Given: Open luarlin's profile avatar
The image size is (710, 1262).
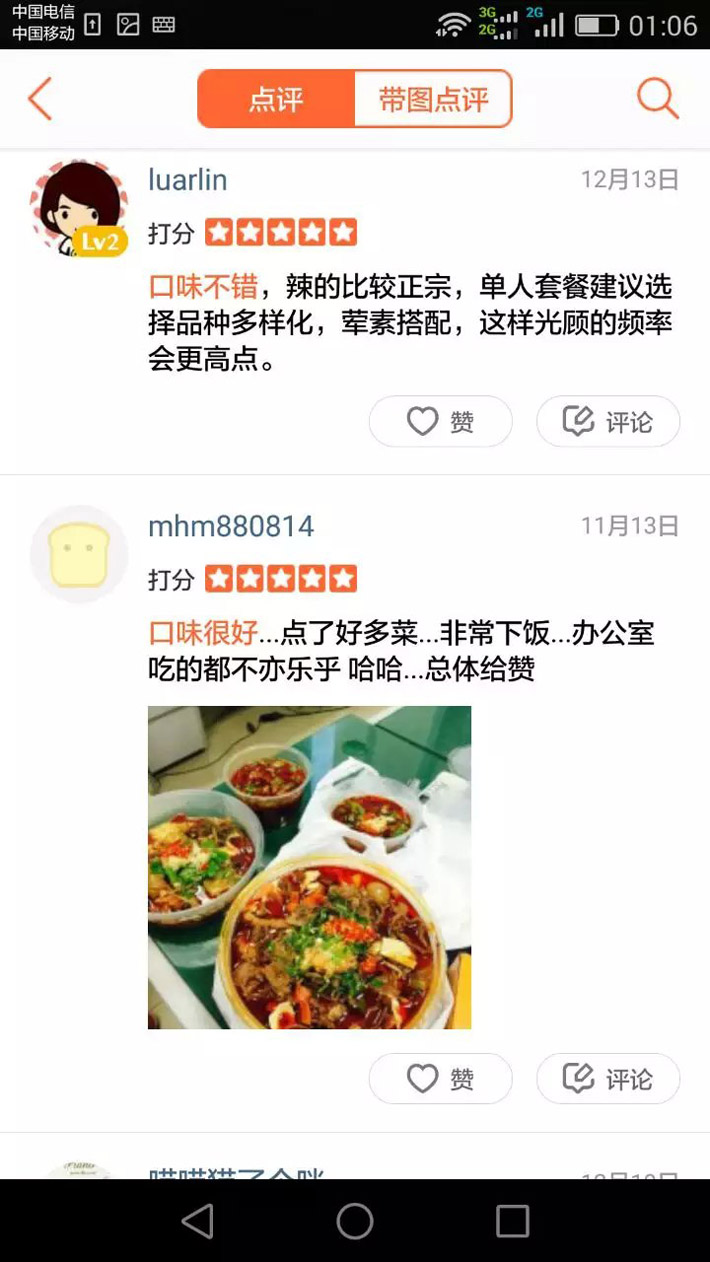Looking at the screenshot, I should tap(79, 208).
